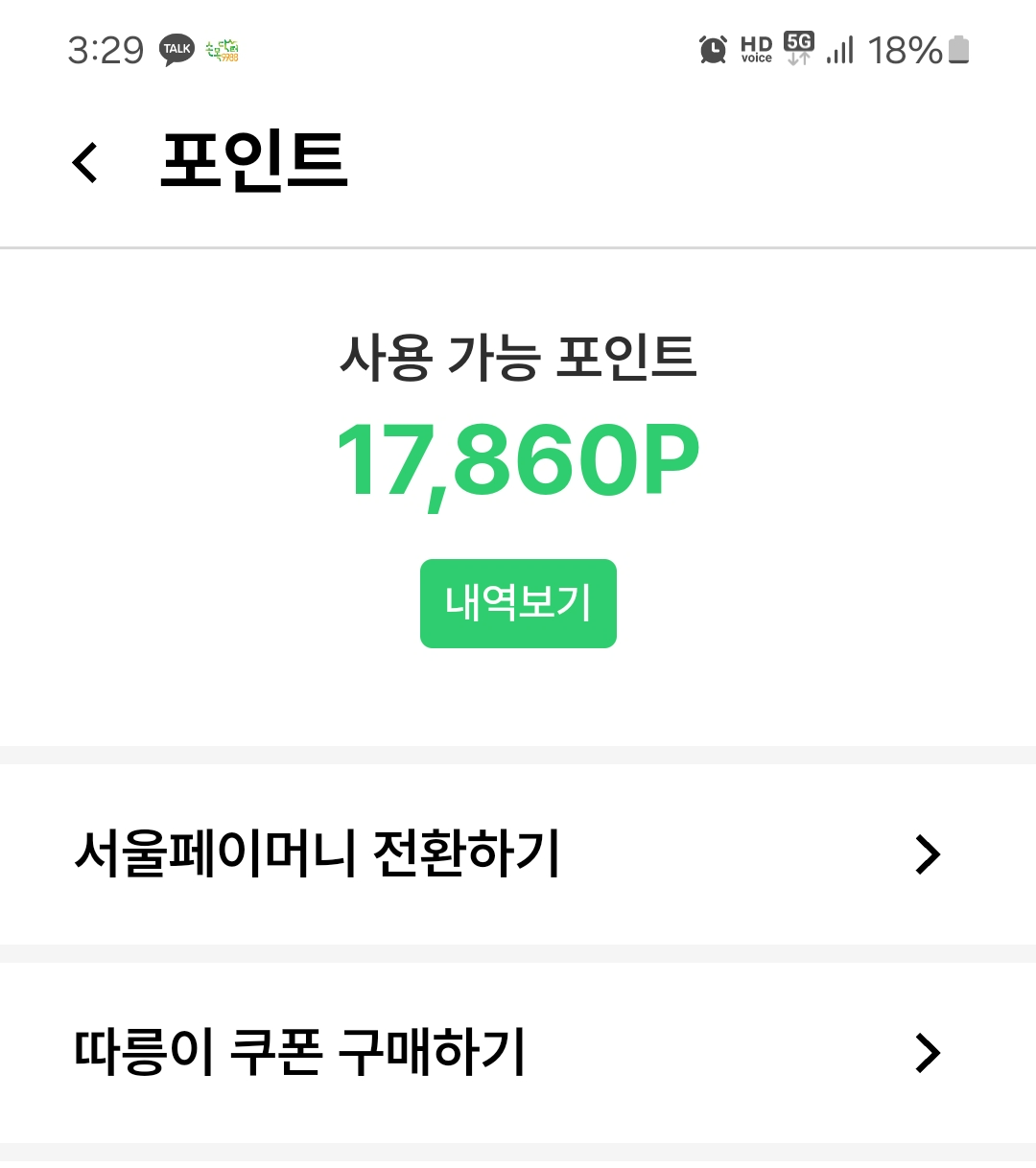Image resolution: width=1036 pixels, height=1168 pixels.
Task: Tap the 3:29 clock in the status bar
Action: coord(106,50)
